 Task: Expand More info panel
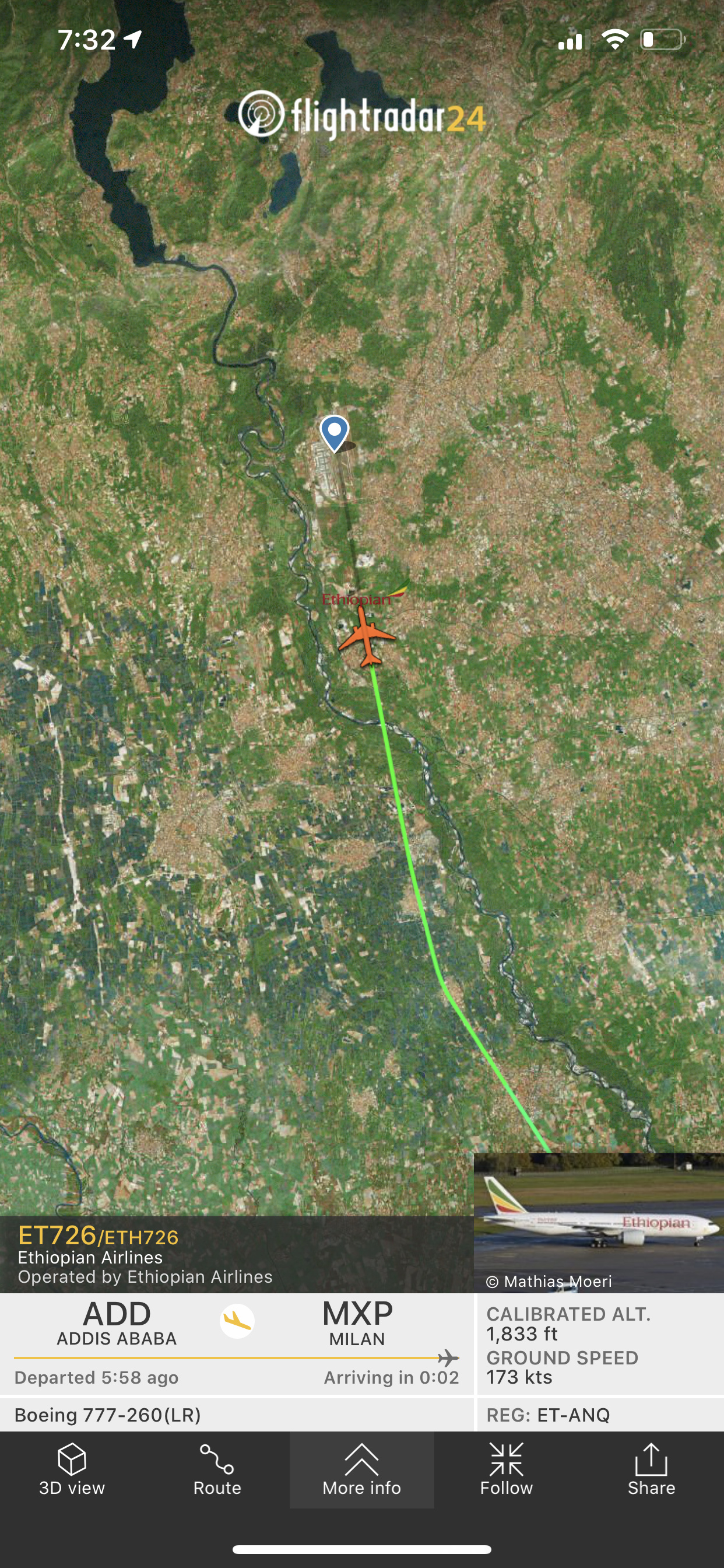[x=361, y=1469]
